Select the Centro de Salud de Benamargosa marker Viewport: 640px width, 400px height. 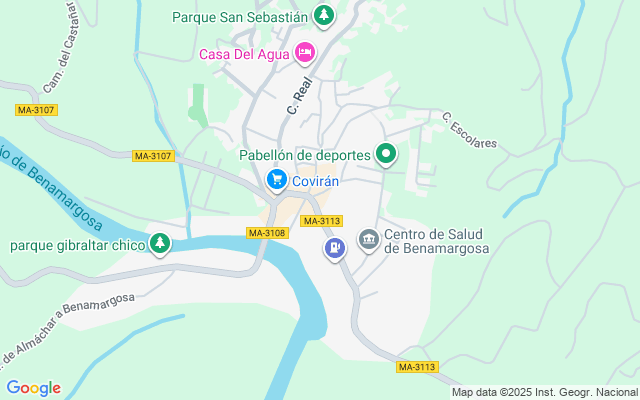pos(368,240)
